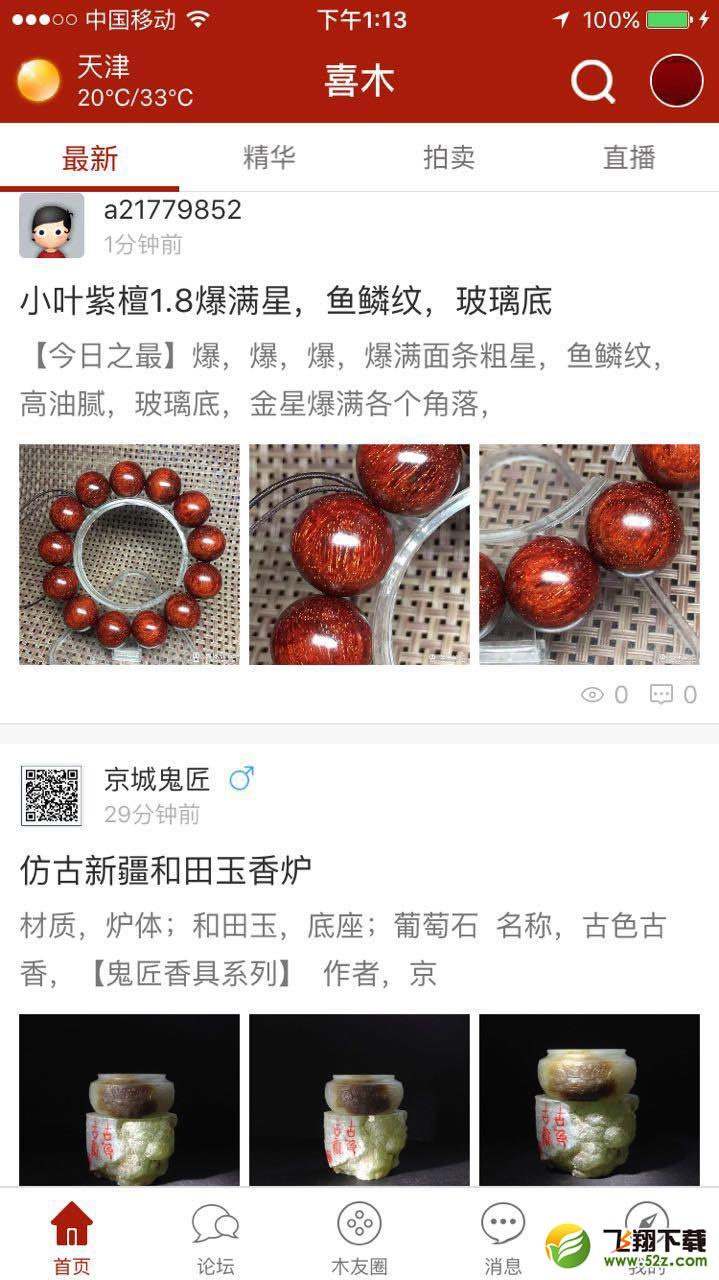Open Tianjin weather widget

[x=106, y=82]
